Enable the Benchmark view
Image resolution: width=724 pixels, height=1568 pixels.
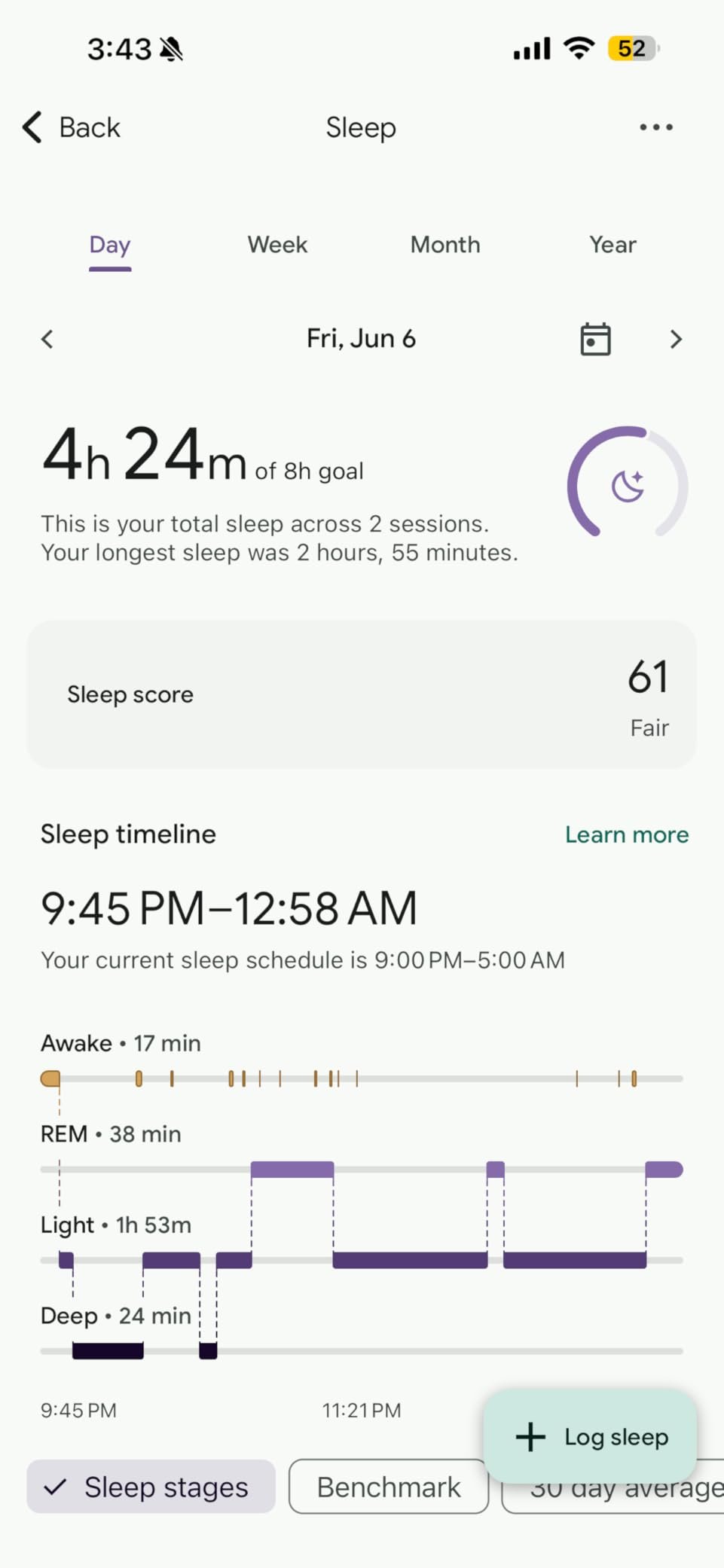click(x=387, y=1487)
